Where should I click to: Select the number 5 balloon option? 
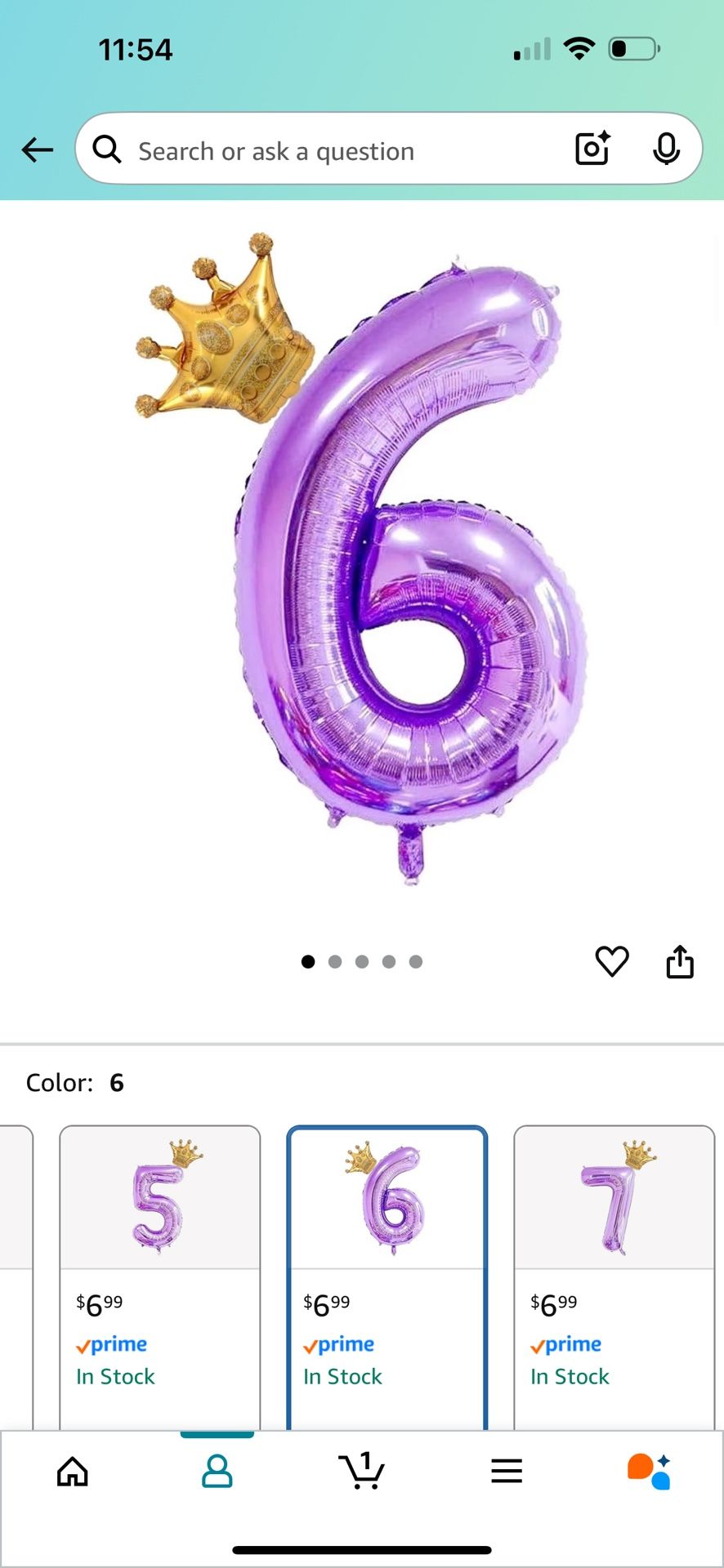click(x=160, y=1277)
